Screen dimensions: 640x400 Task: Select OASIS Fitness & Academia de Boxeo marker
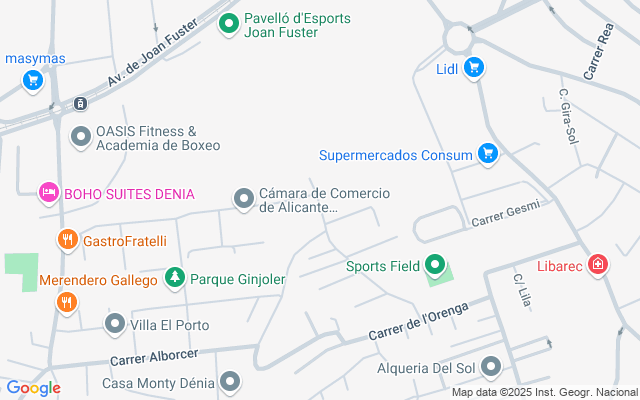point(81,136)
